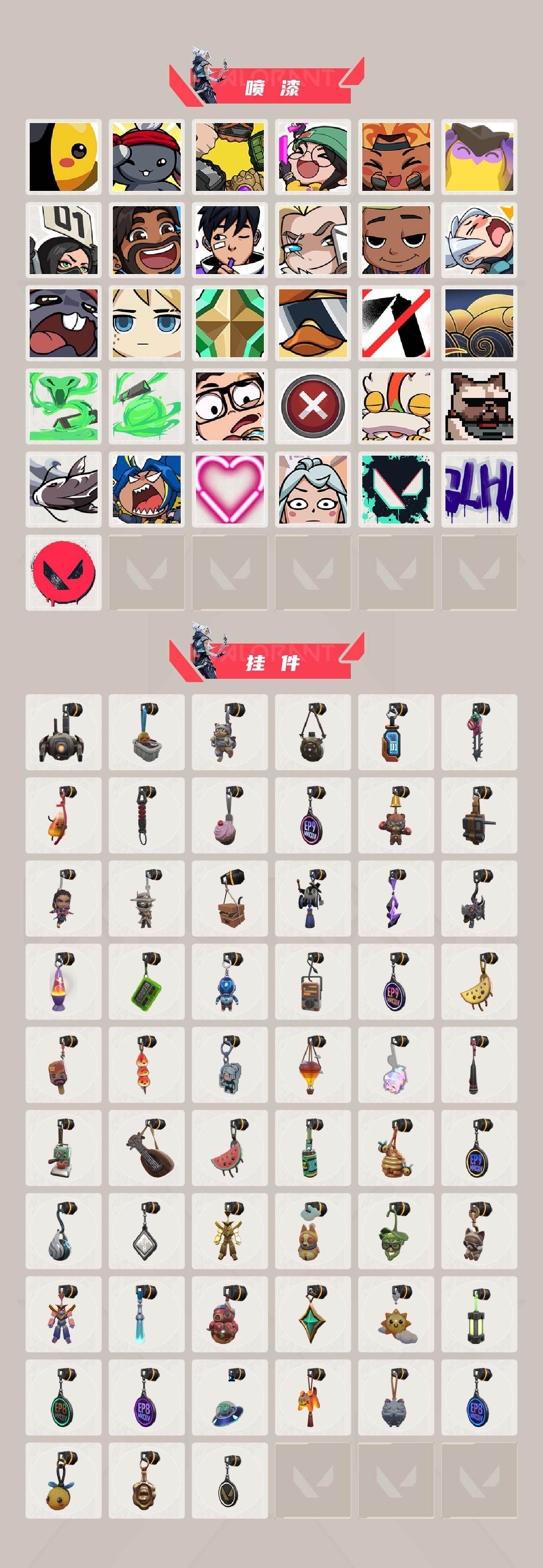This screenshot has height=1568, width=543.
Task: Select the golden star emblem spray
Action: [229, 323]
